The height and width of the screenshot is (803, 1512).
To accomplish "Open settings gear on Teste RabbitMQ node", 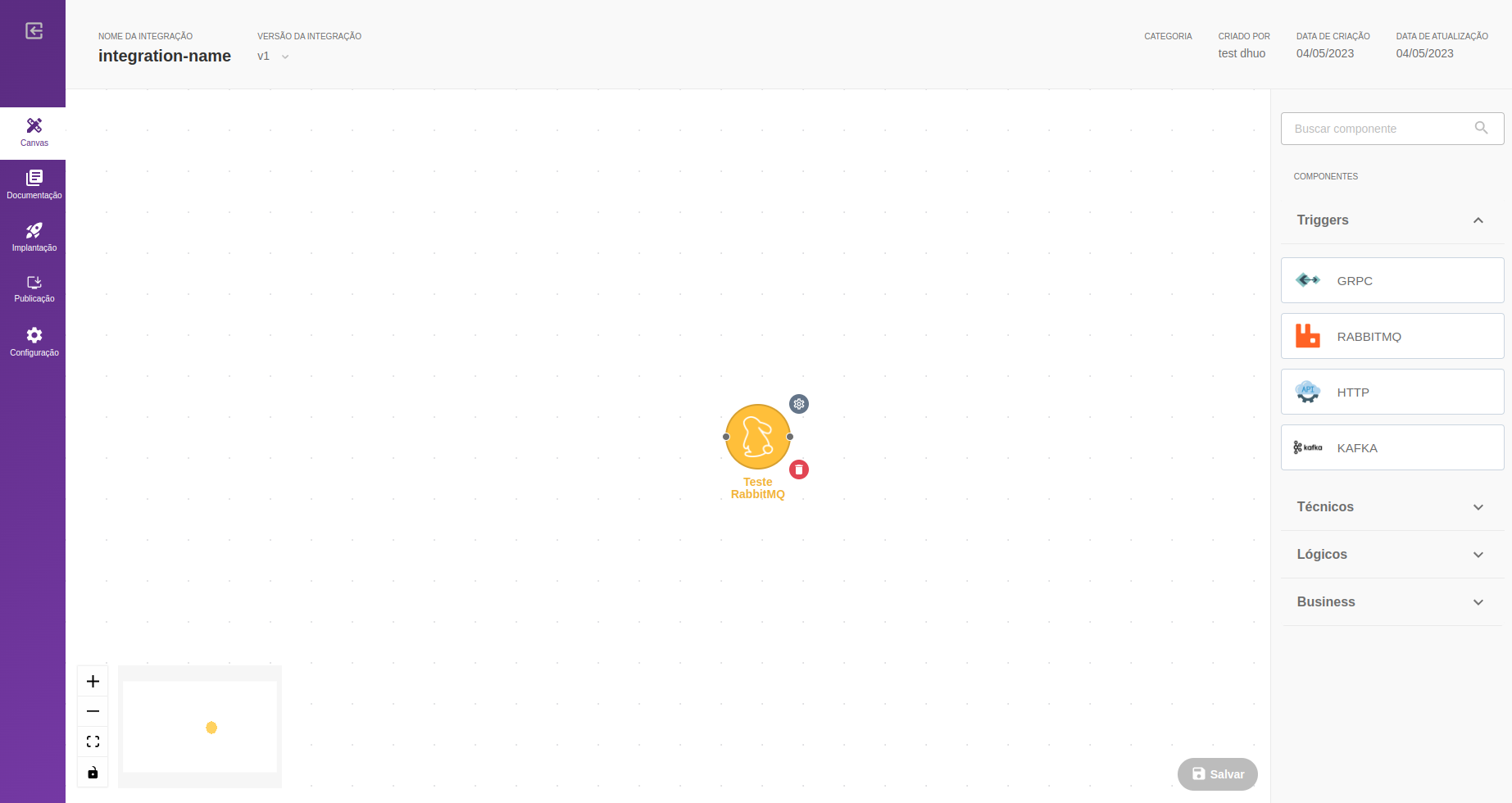I will [x=799, y=404].
